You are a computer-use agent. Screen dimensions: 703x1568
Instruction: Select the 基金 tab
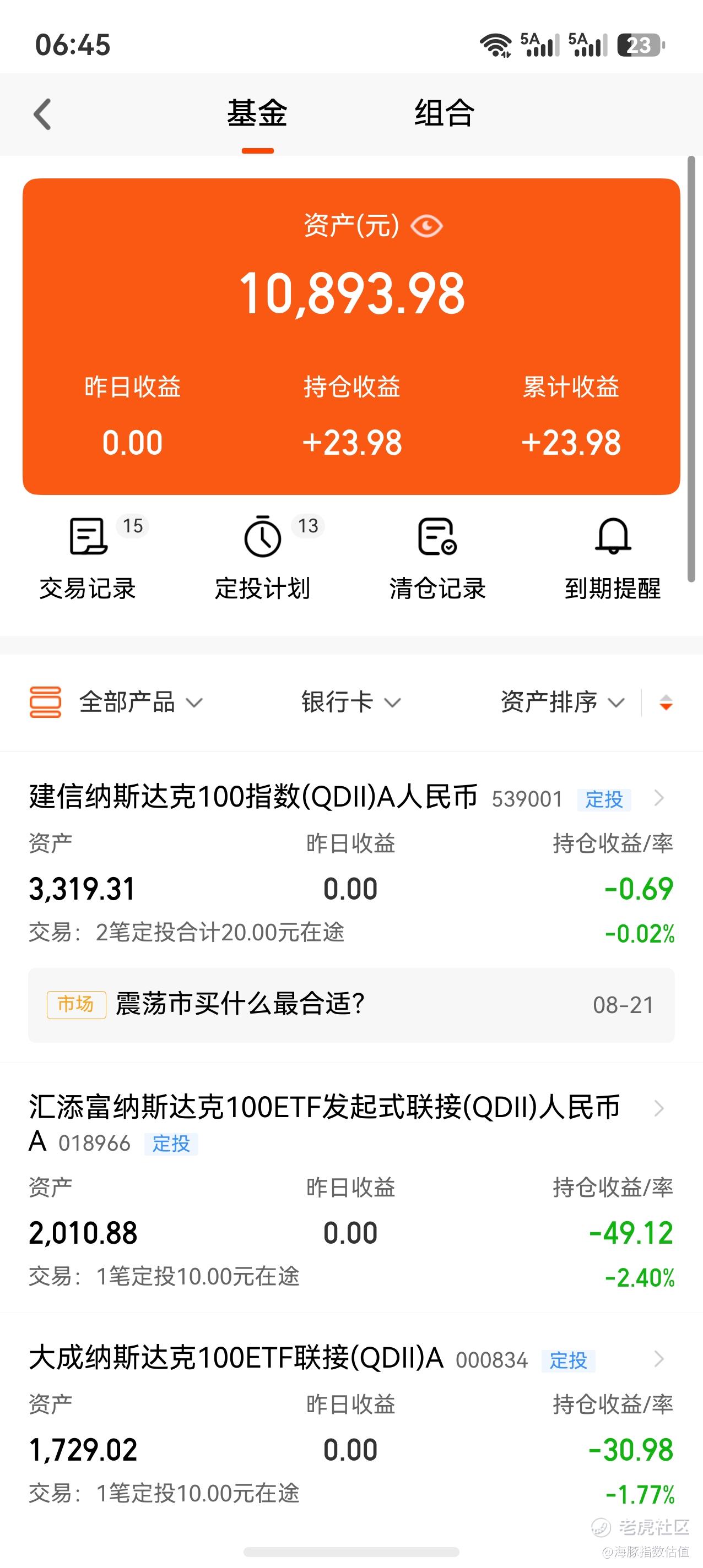tap(257, 113)
